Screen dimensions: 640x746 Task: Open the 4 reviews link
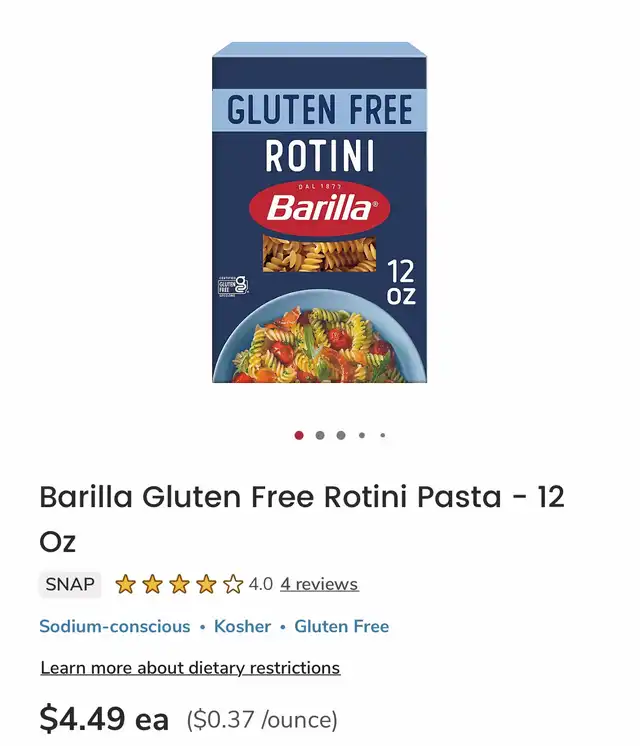(x=319, y=584)
